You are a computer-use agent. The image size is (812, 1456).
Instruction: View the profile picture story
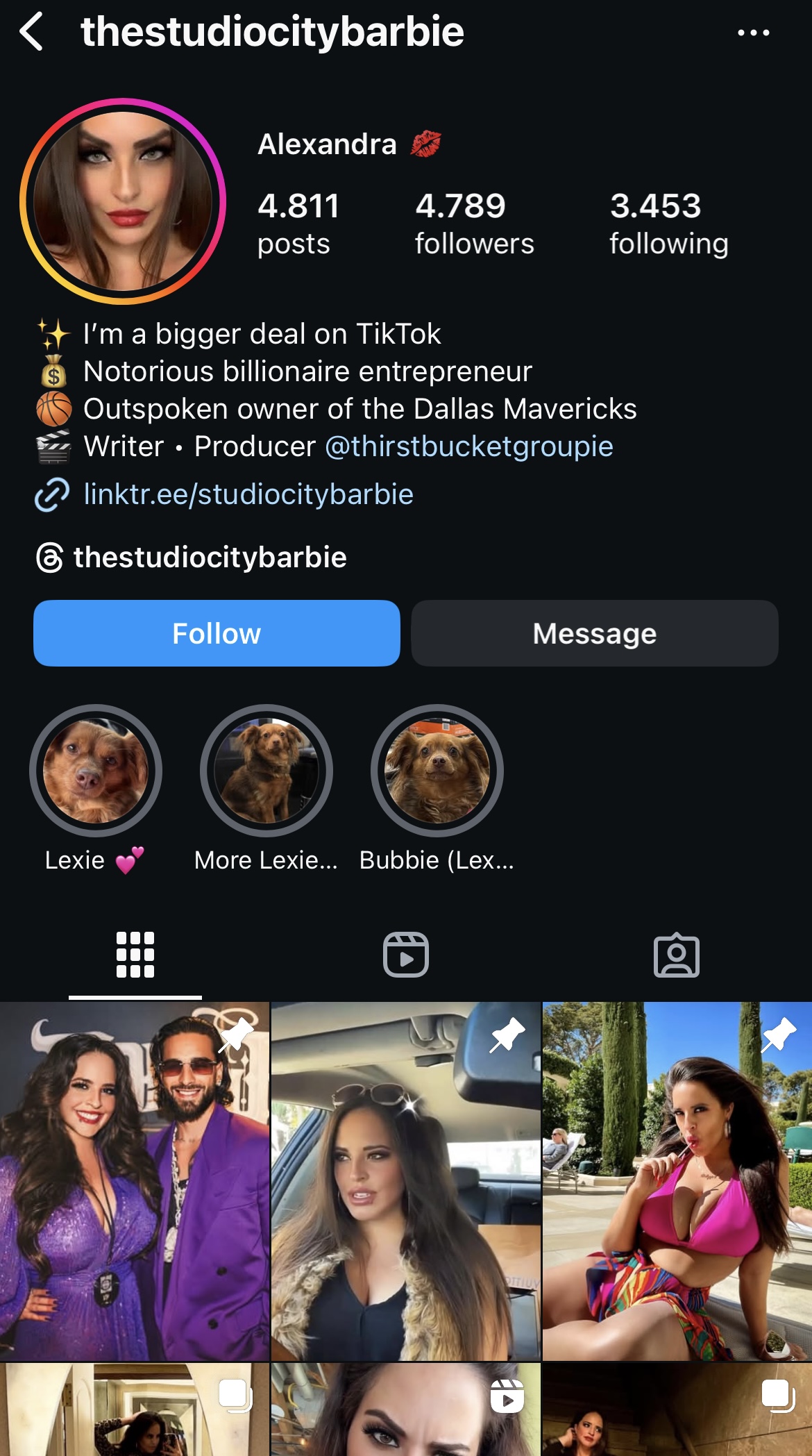123,201
